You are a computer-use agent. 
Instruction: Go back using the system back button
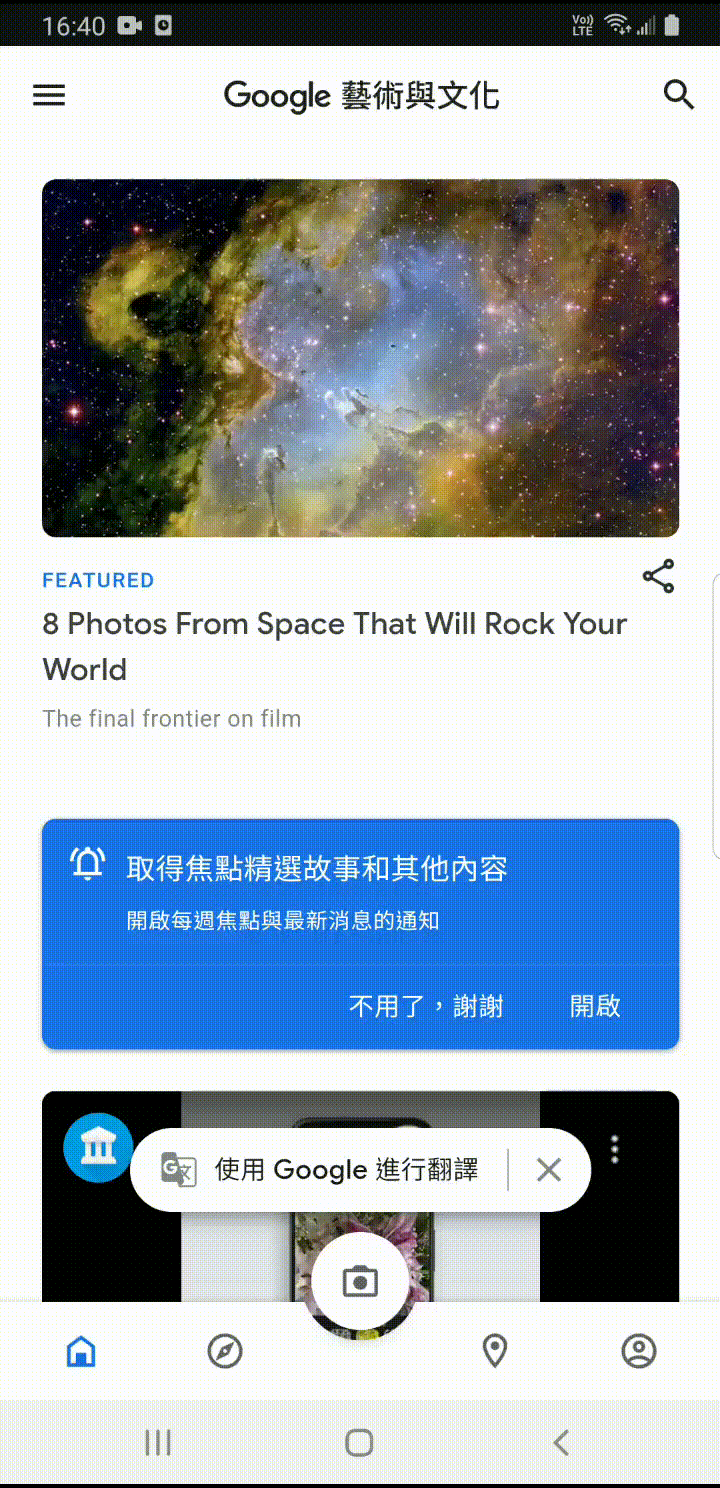[561, 1442]
